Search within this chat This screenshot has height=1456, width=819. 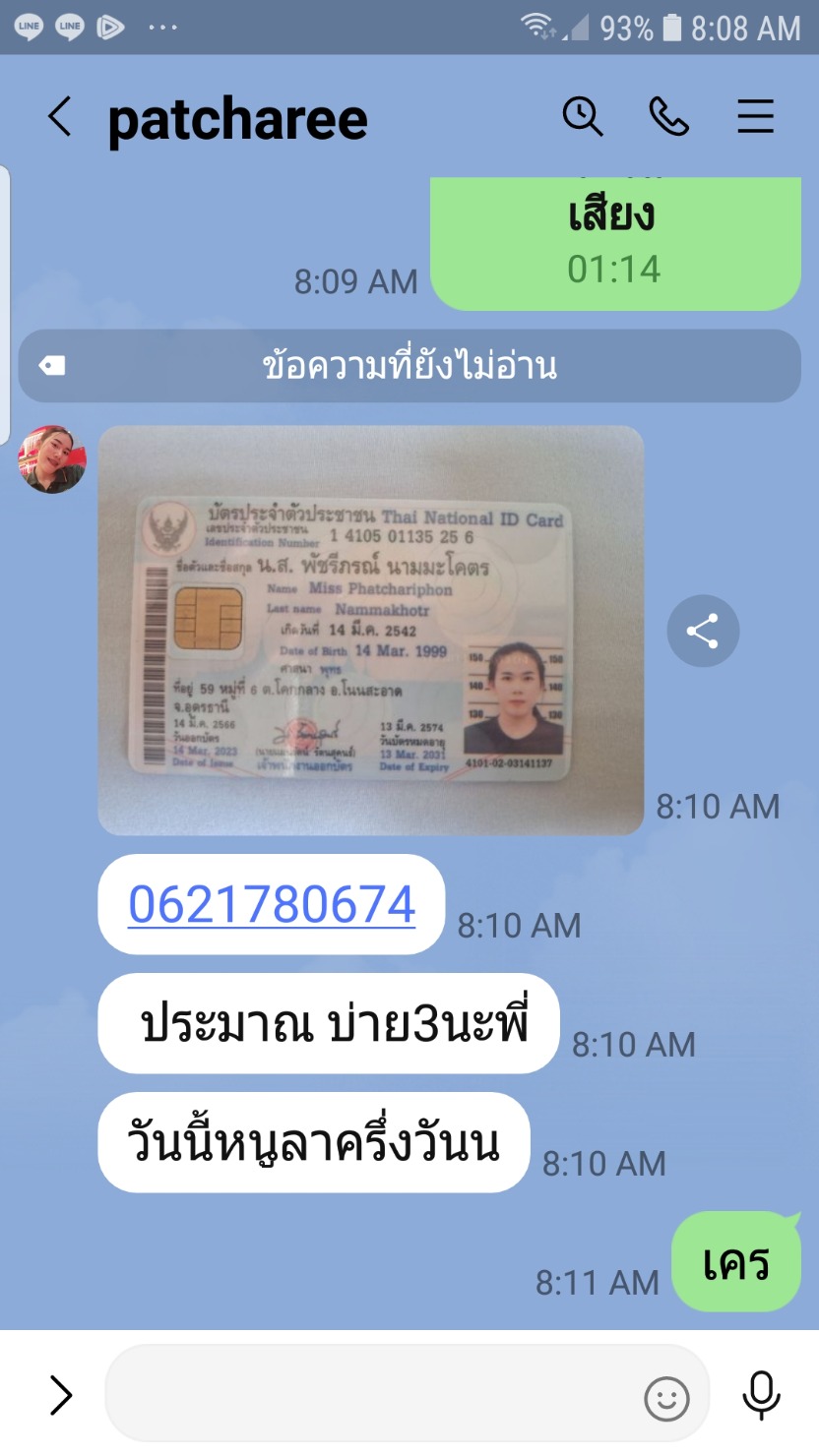pyautogui.click(x=583, y=117)
